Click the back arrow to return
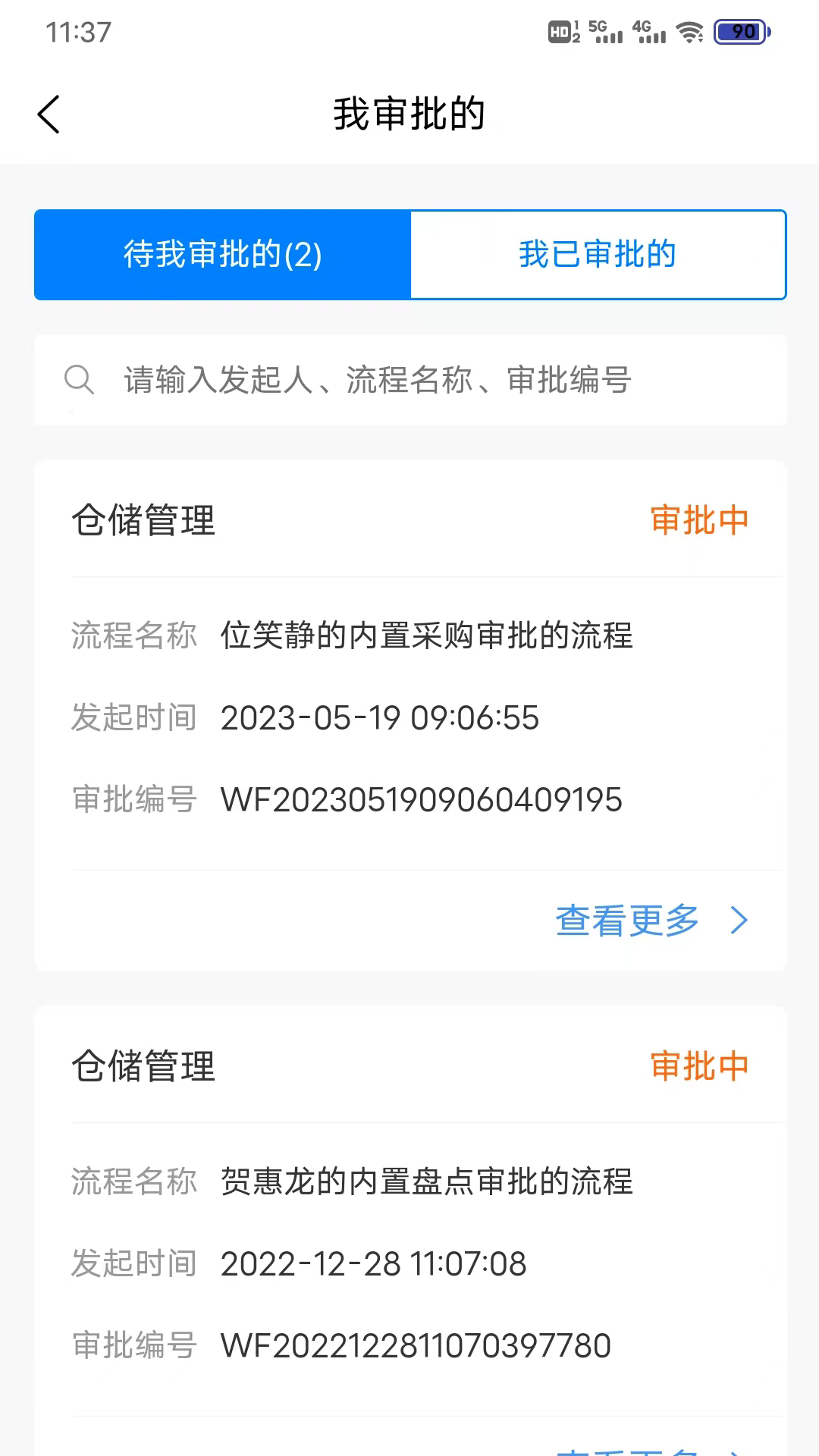Screen dimensions: 819x1456 tap(49, 114)
